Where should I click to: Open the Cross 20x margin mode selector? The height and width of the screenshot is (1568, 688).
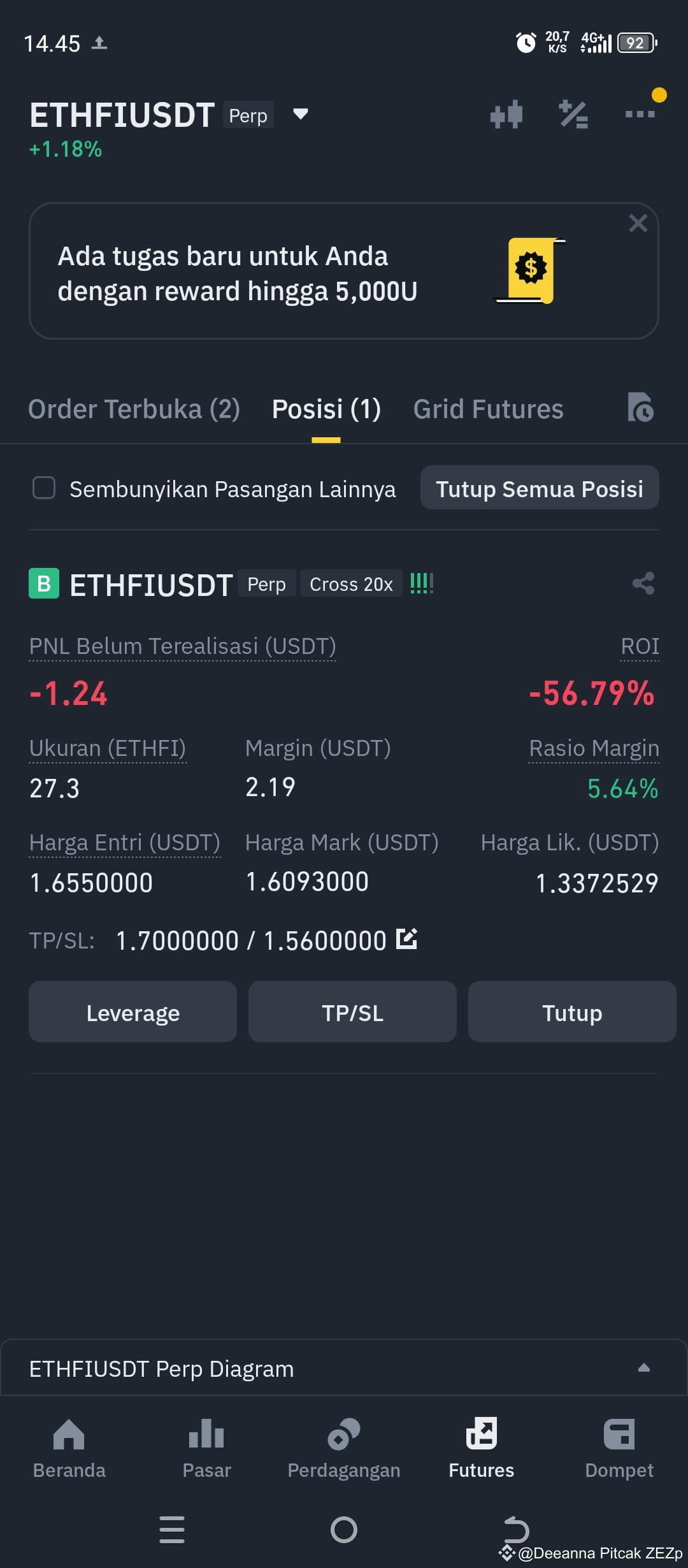pos(350,583)
